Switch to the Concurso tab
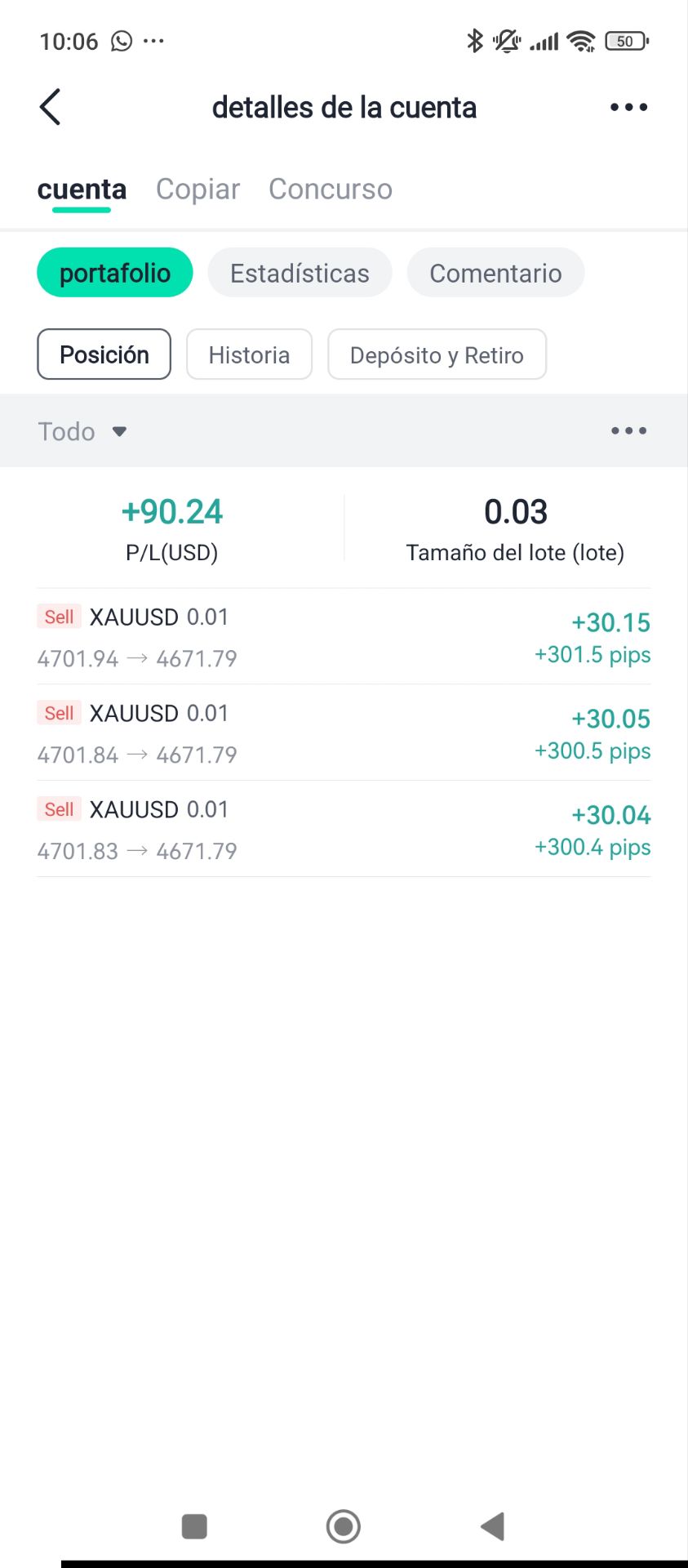Image resolution: width=688 pixels, height=1568 pixels. point(331,189)
